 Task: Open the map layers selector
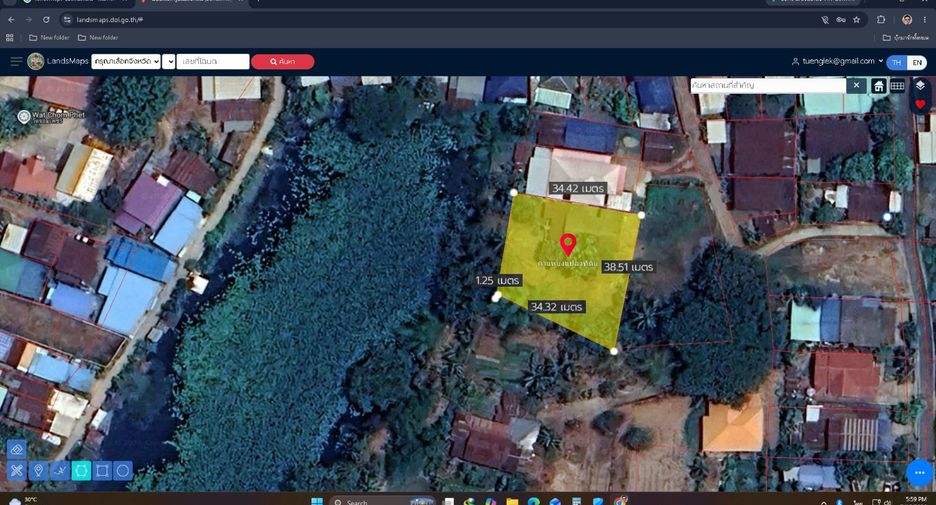pyautogui.click(x=920, y=86)
